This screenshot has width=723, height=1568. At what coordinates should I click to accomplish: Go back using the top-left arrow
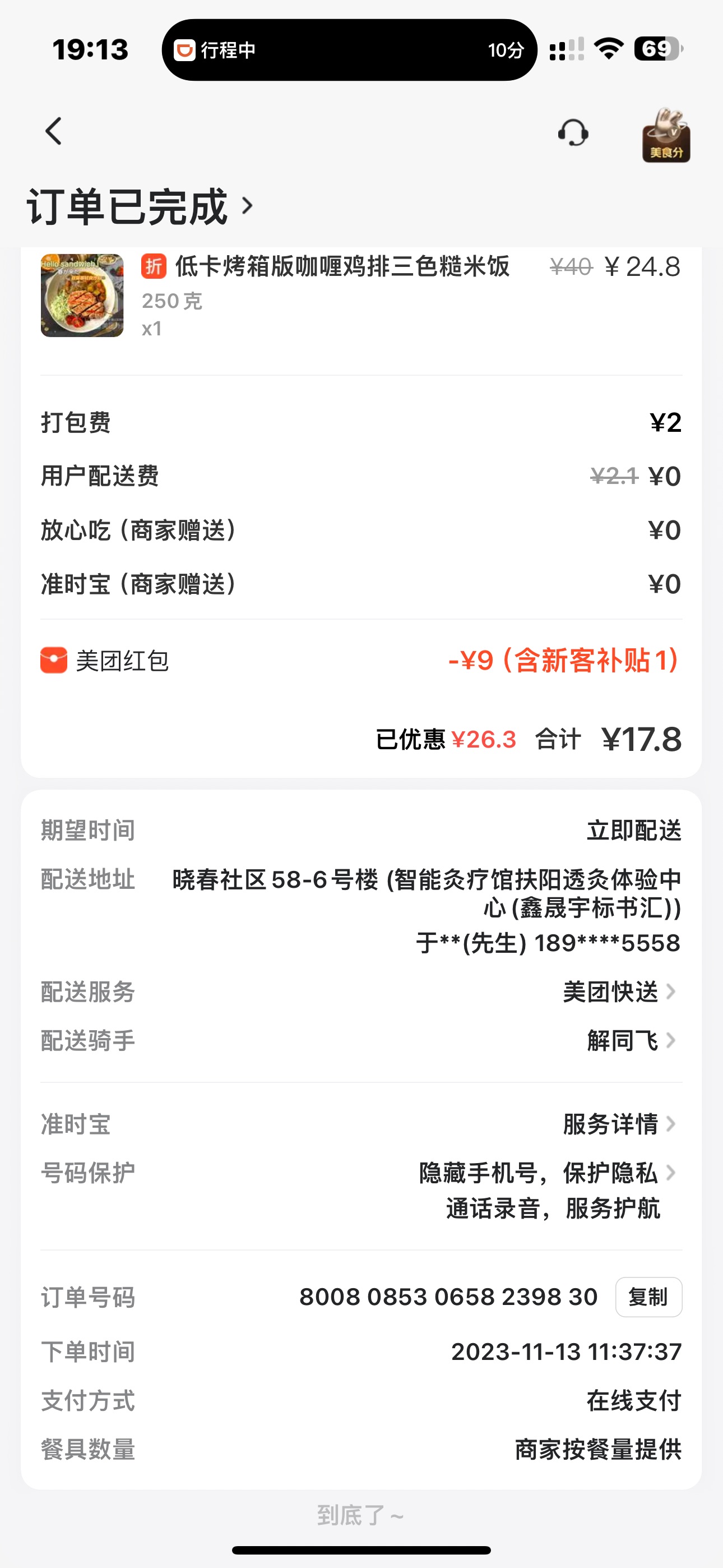coord(54,131)
